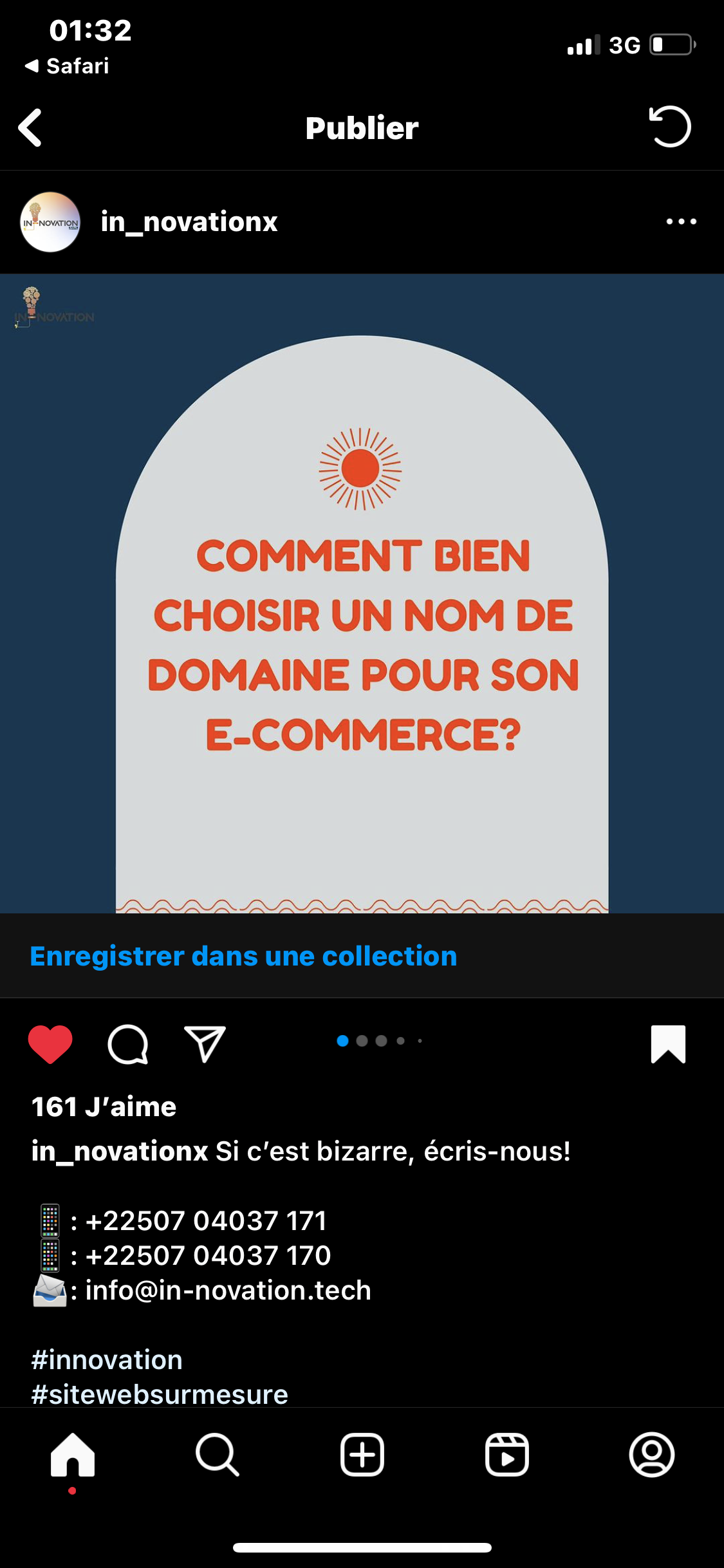The height and width of the screenshot is (1568, 724).
Task: Remove the bookmark from this post
Action: 668,1043
